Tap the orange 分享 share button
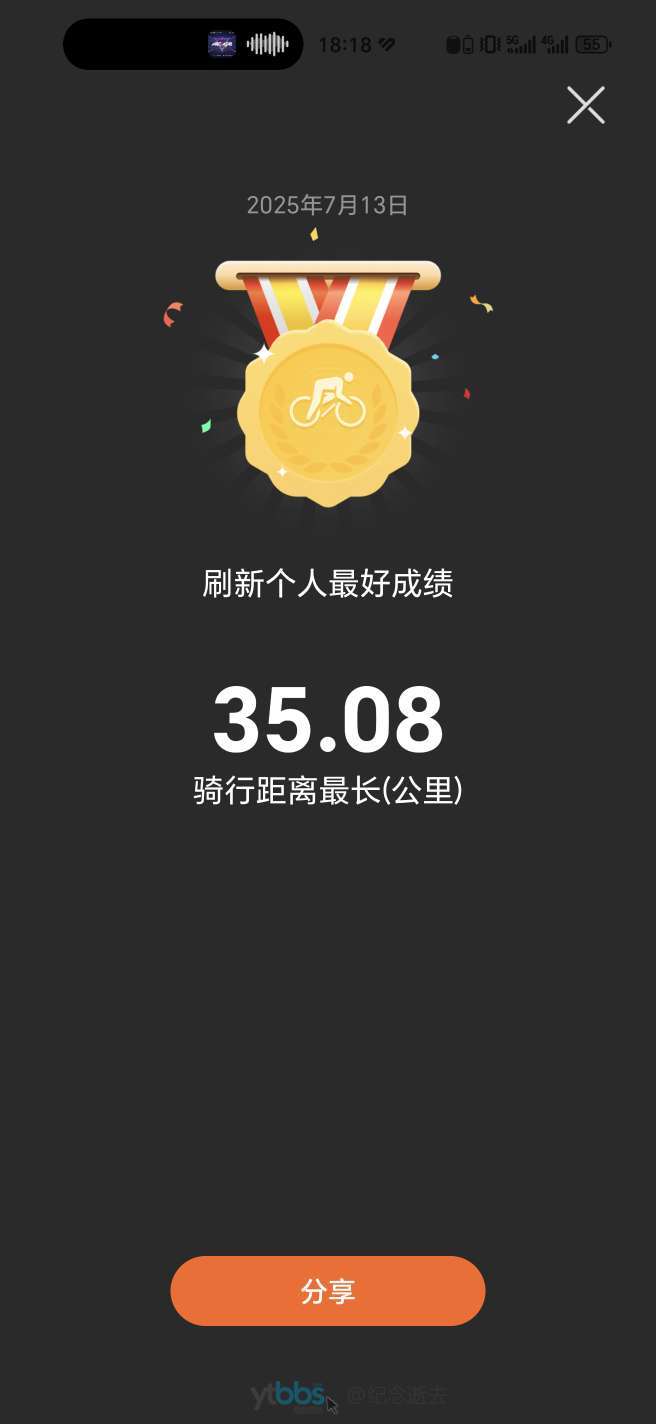The height and width of the screenshot is (1424, 656). point(328,1291)
